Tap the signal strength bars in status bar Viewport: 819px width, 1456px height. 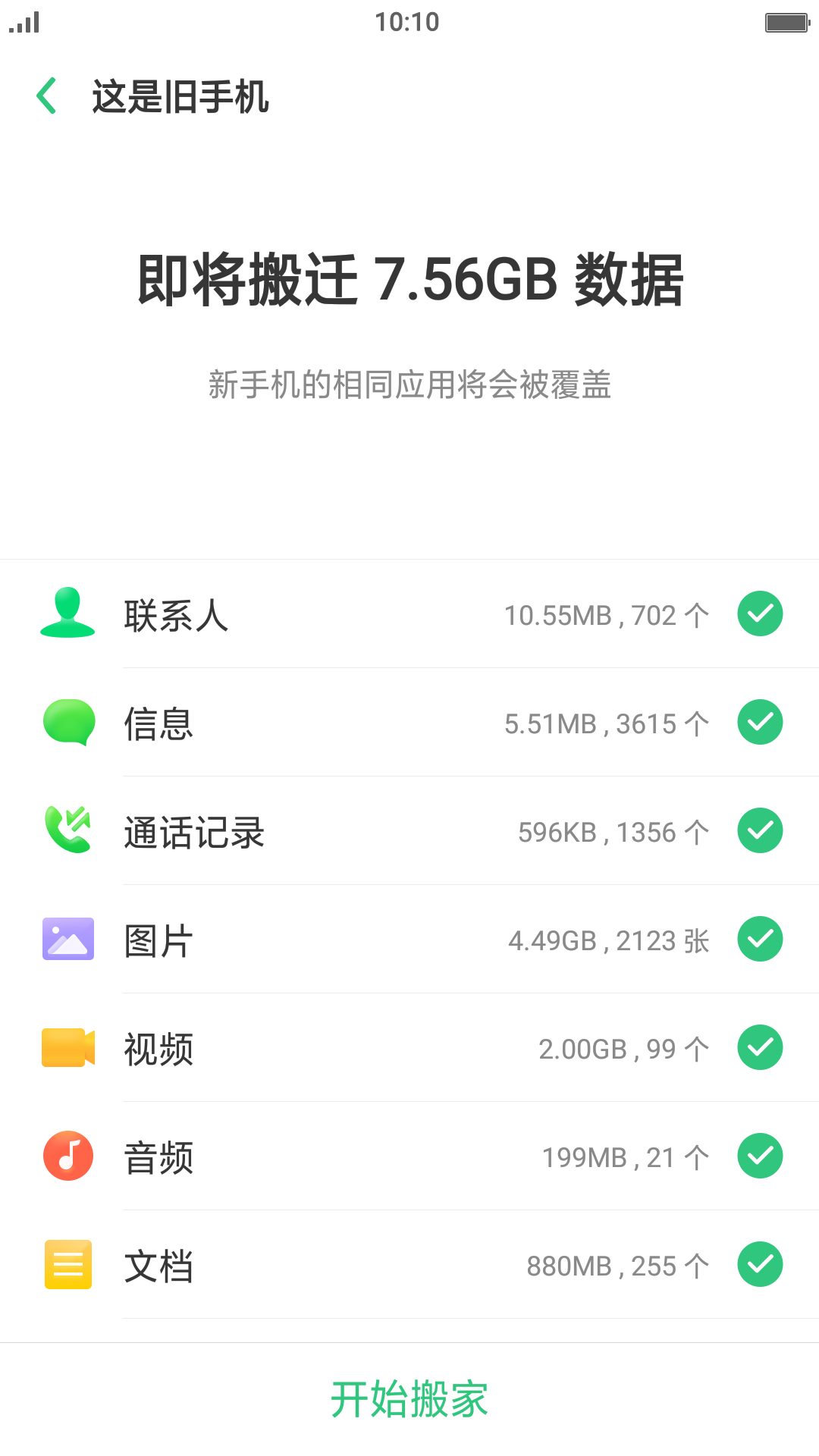click(x=24, y=23)
